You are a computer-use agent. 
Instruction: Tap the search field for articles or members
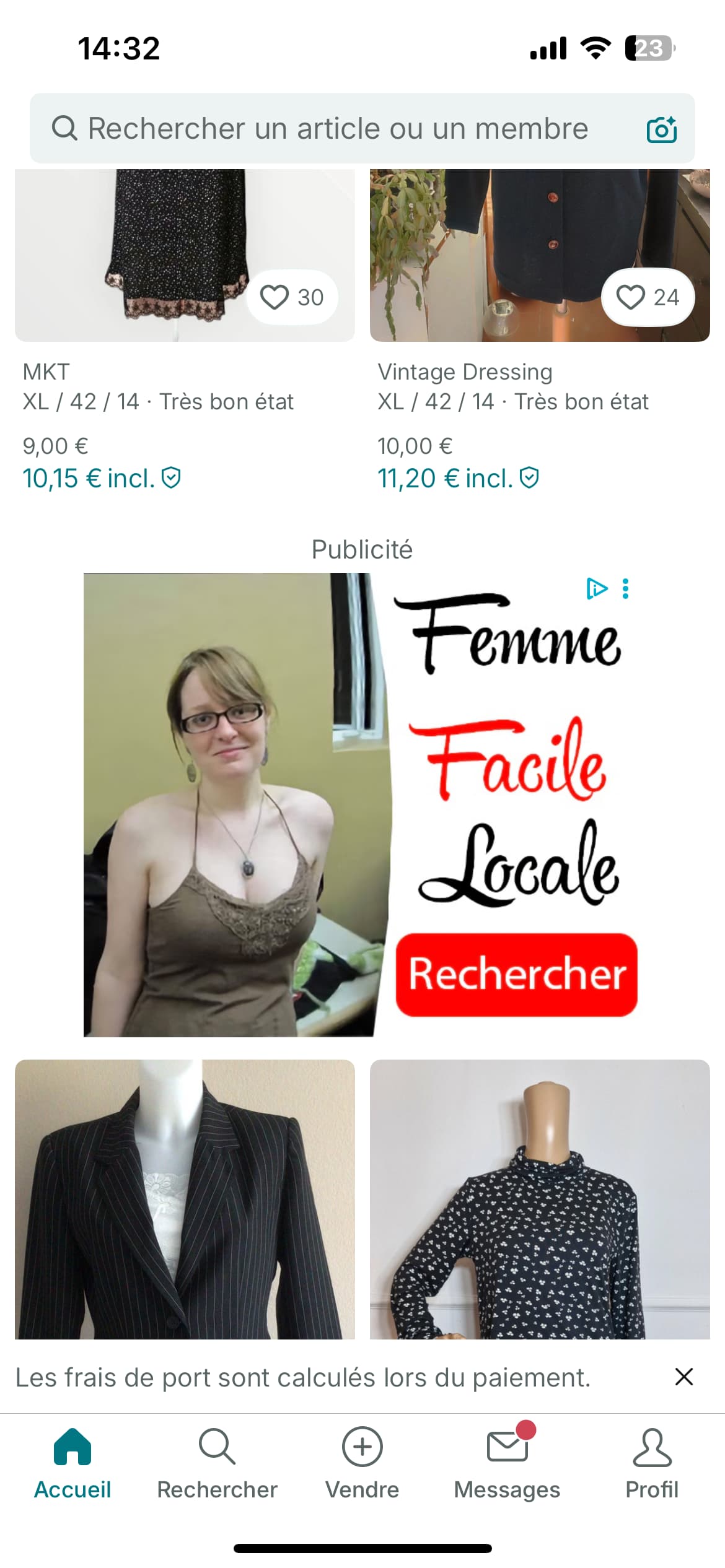click(338, 129)
